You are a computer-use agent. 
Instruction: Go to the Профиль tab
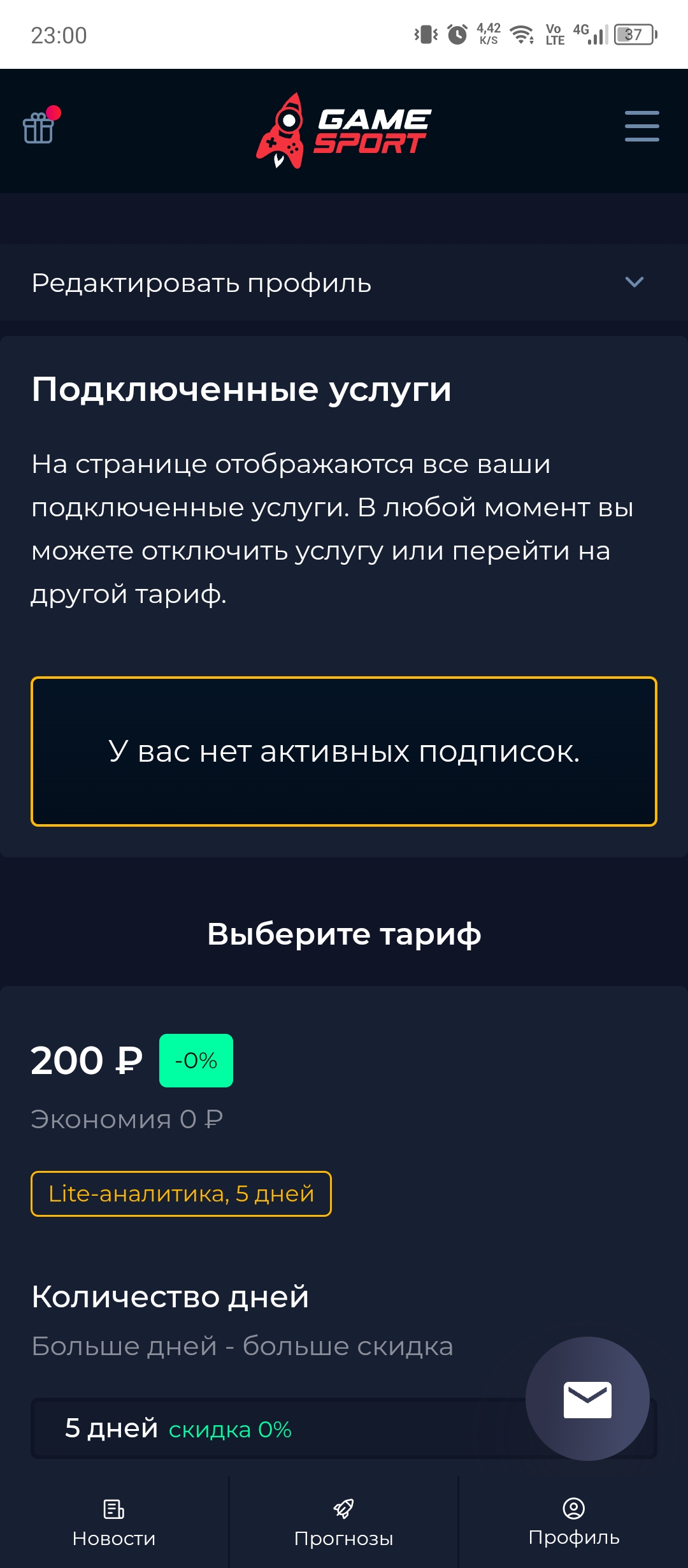573,1522
